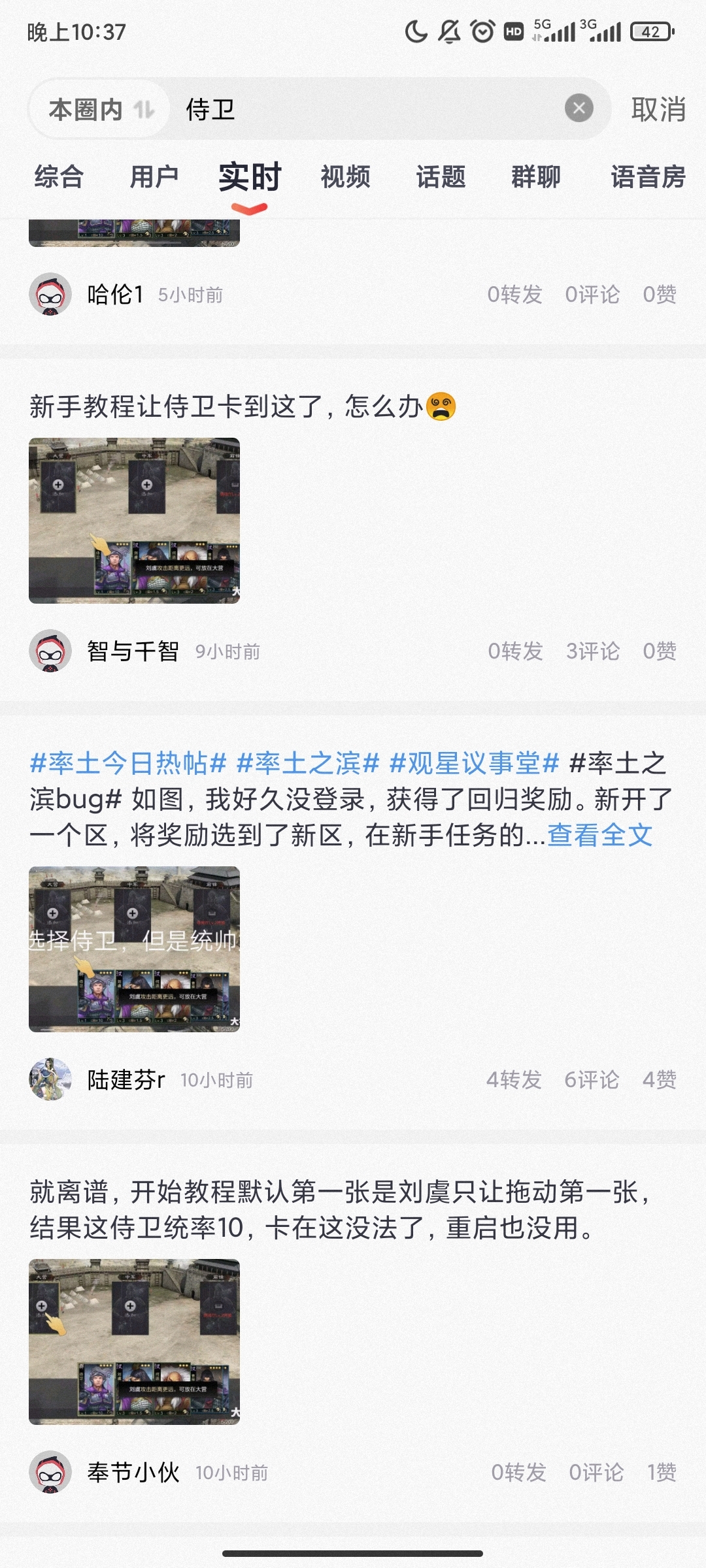Viewport: 706px width, 1568px height.
Task: Select the 话题 tab
Action: tap(441, 177)
